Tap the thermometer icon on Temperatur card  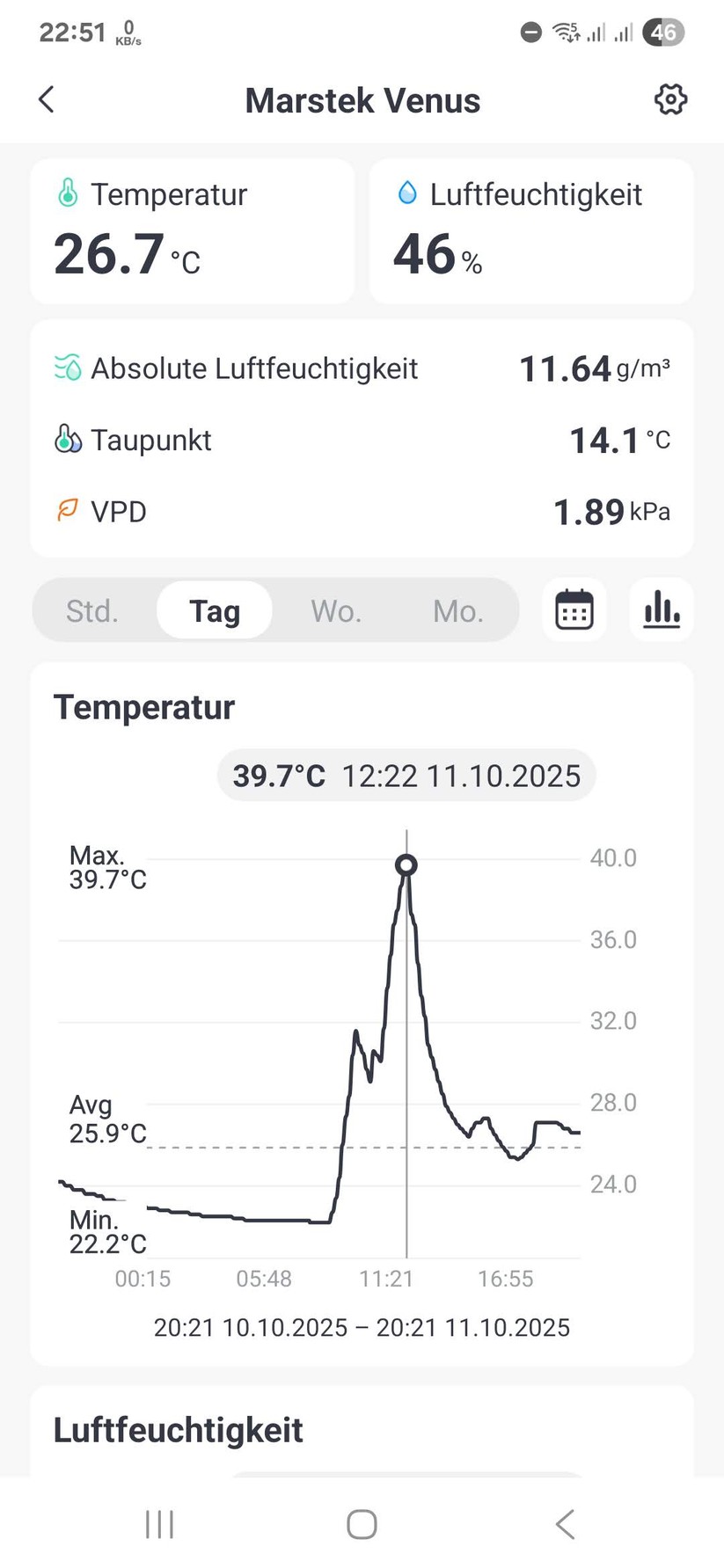(66, 193)
